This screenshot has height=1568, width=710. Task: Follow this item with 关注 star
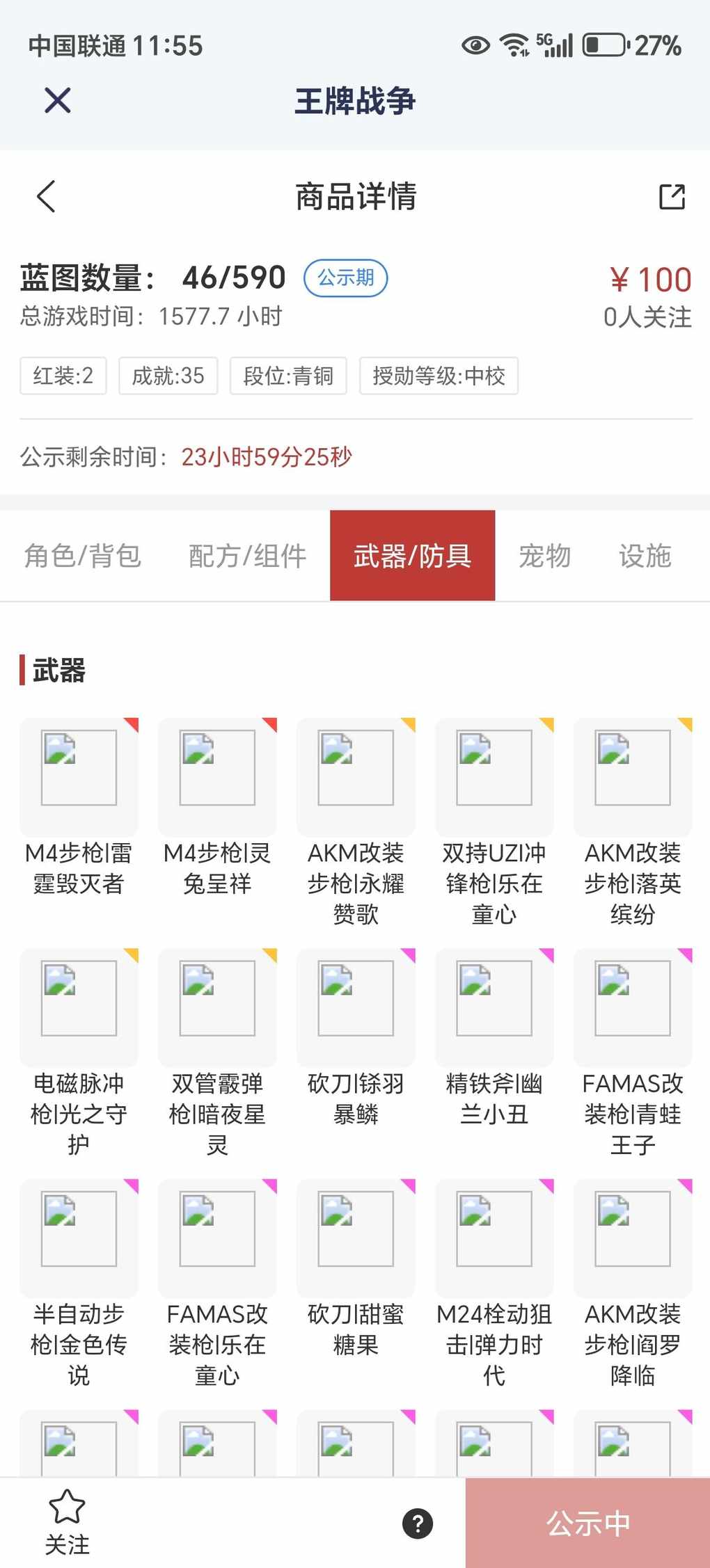pyautogui.click(x=67, y=1521)
